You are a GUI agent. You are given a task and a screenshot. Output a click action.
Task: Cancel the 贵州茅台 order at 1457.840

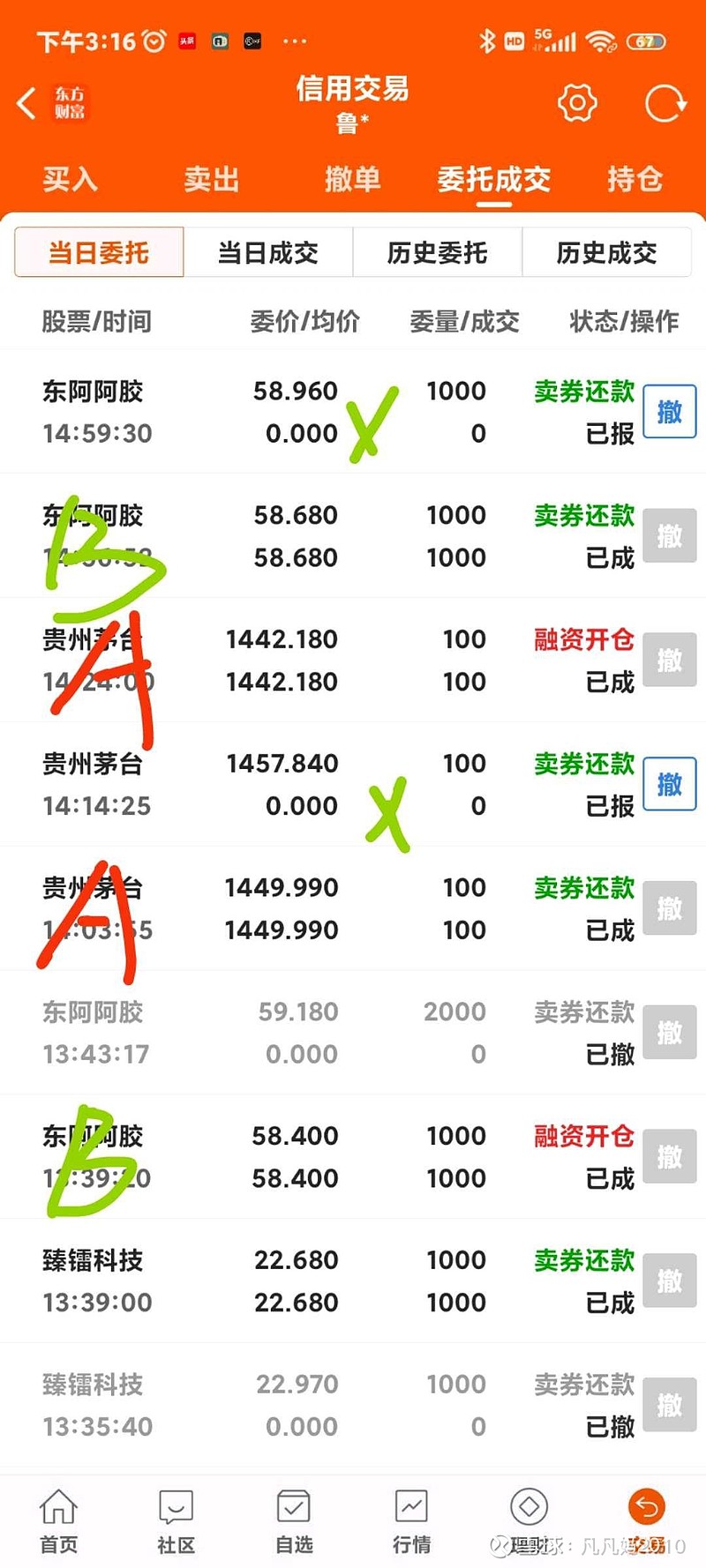click(x=670, y=784)
